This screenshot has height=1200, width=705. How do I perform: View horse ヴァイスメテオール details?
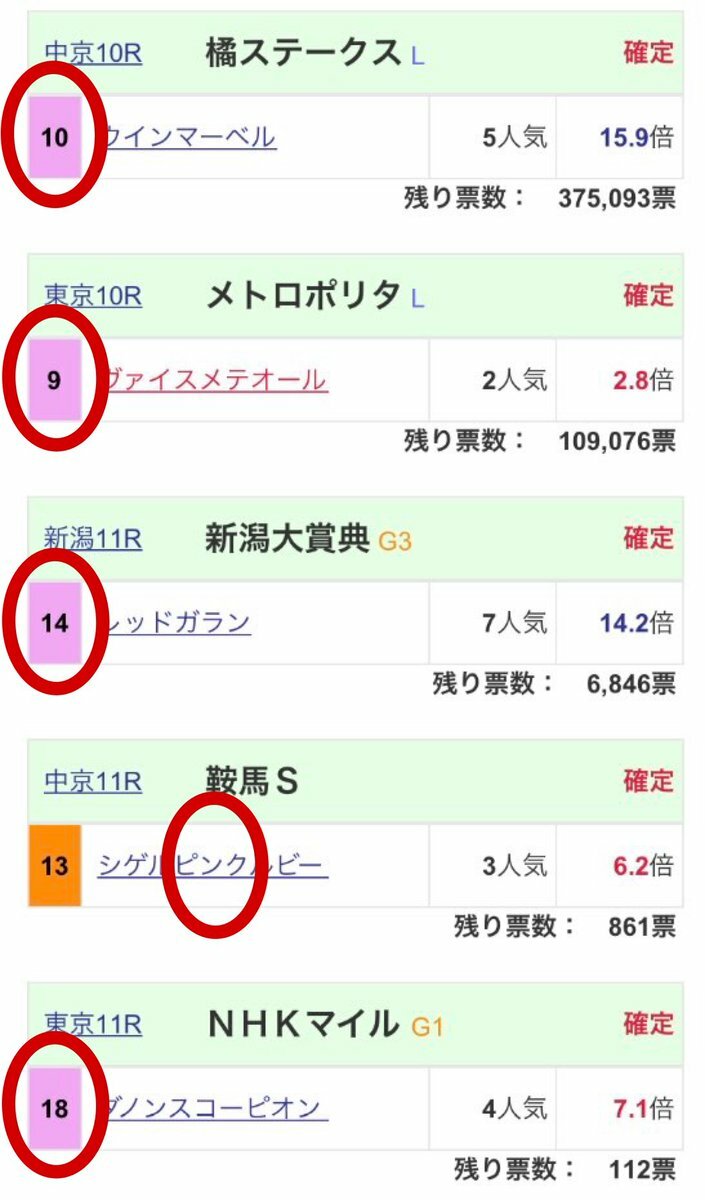(220, 380)
